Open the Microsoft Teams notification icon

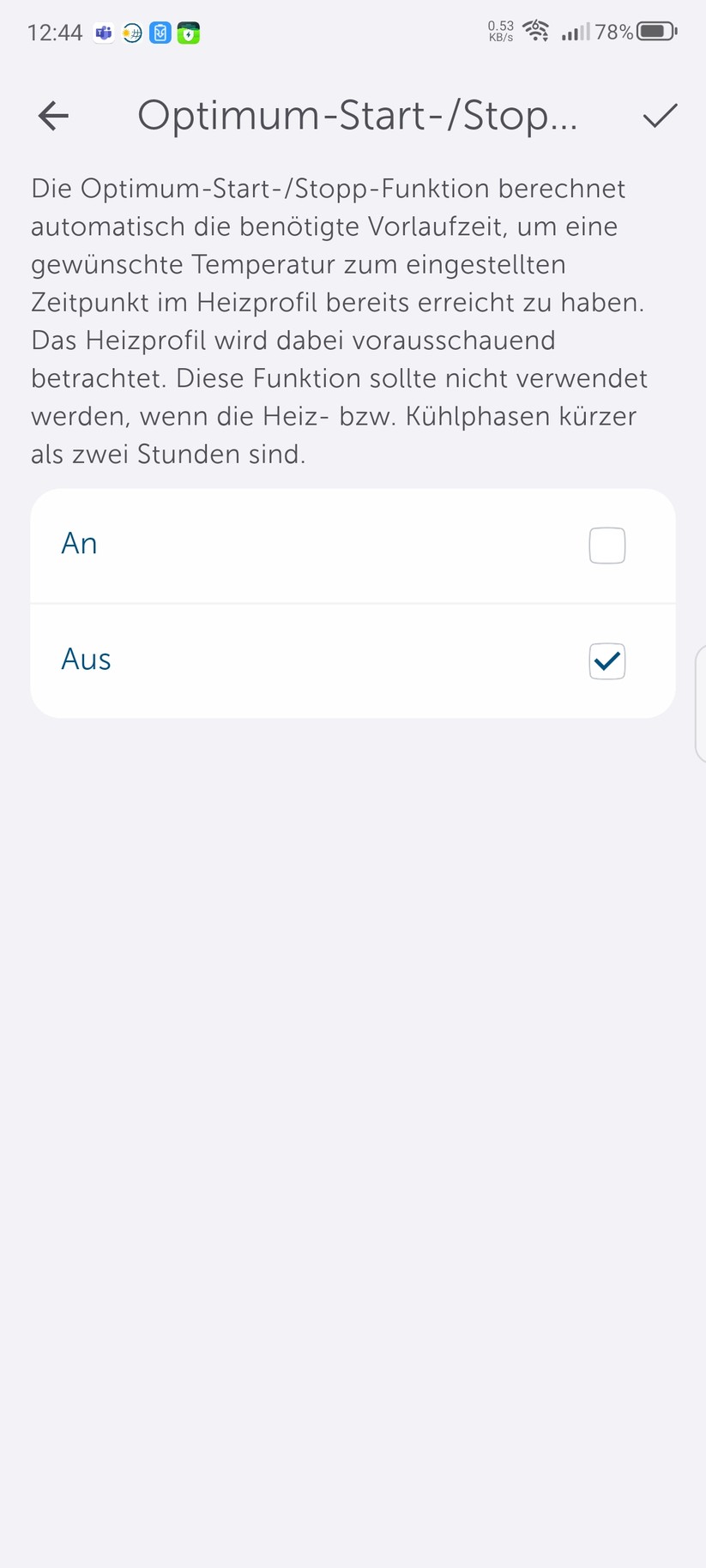tap(103, 33)
